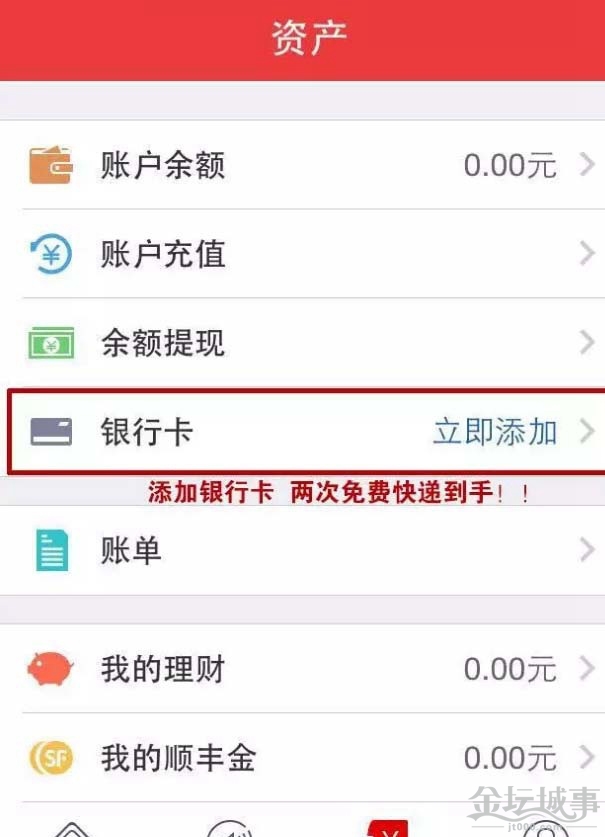605x837 pixels.
Task: Open 我的顺丰金 row
Action: (300, 757)
